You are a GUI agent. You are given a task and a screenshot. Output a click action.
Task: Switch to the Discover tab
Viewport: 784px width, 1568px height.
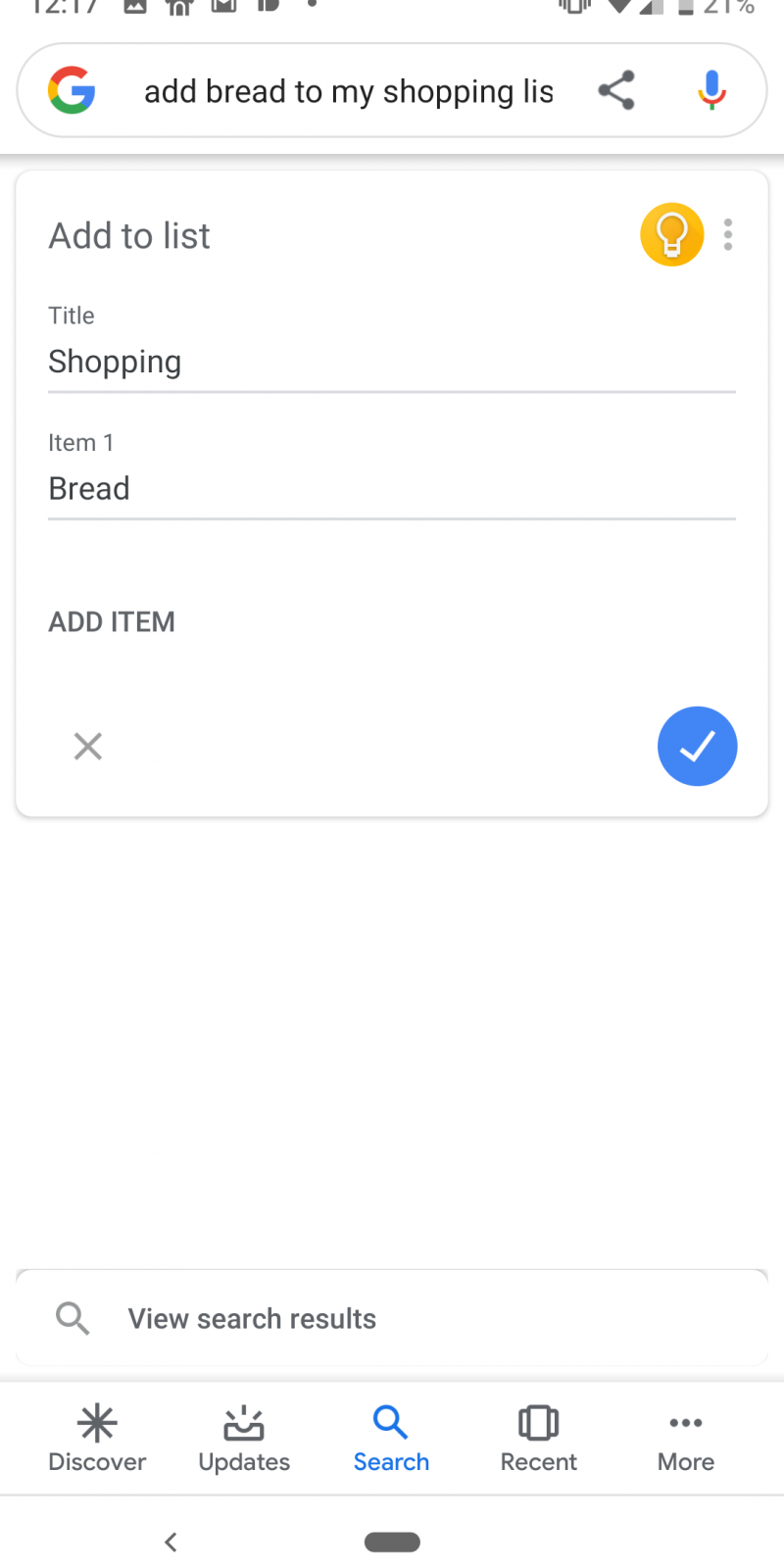click(97, 1439)
